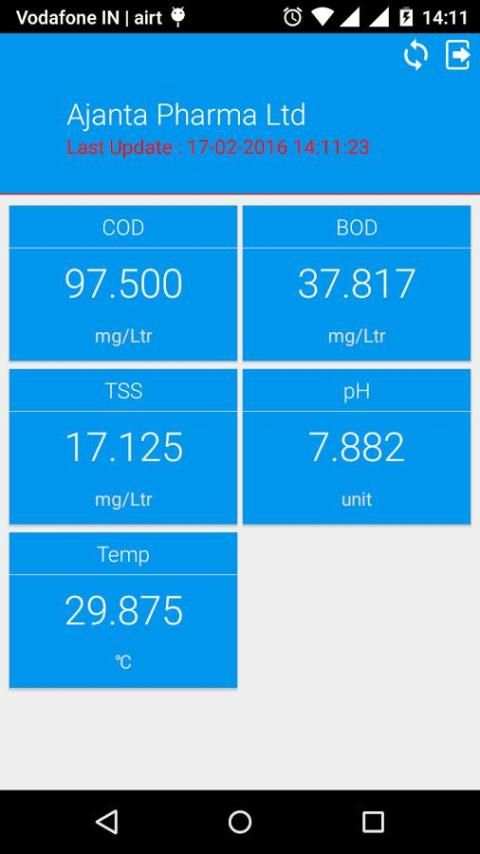The height and width of the screenshot is (854, 480).
Task: View the pH reading card
Action: coord(357,447)
